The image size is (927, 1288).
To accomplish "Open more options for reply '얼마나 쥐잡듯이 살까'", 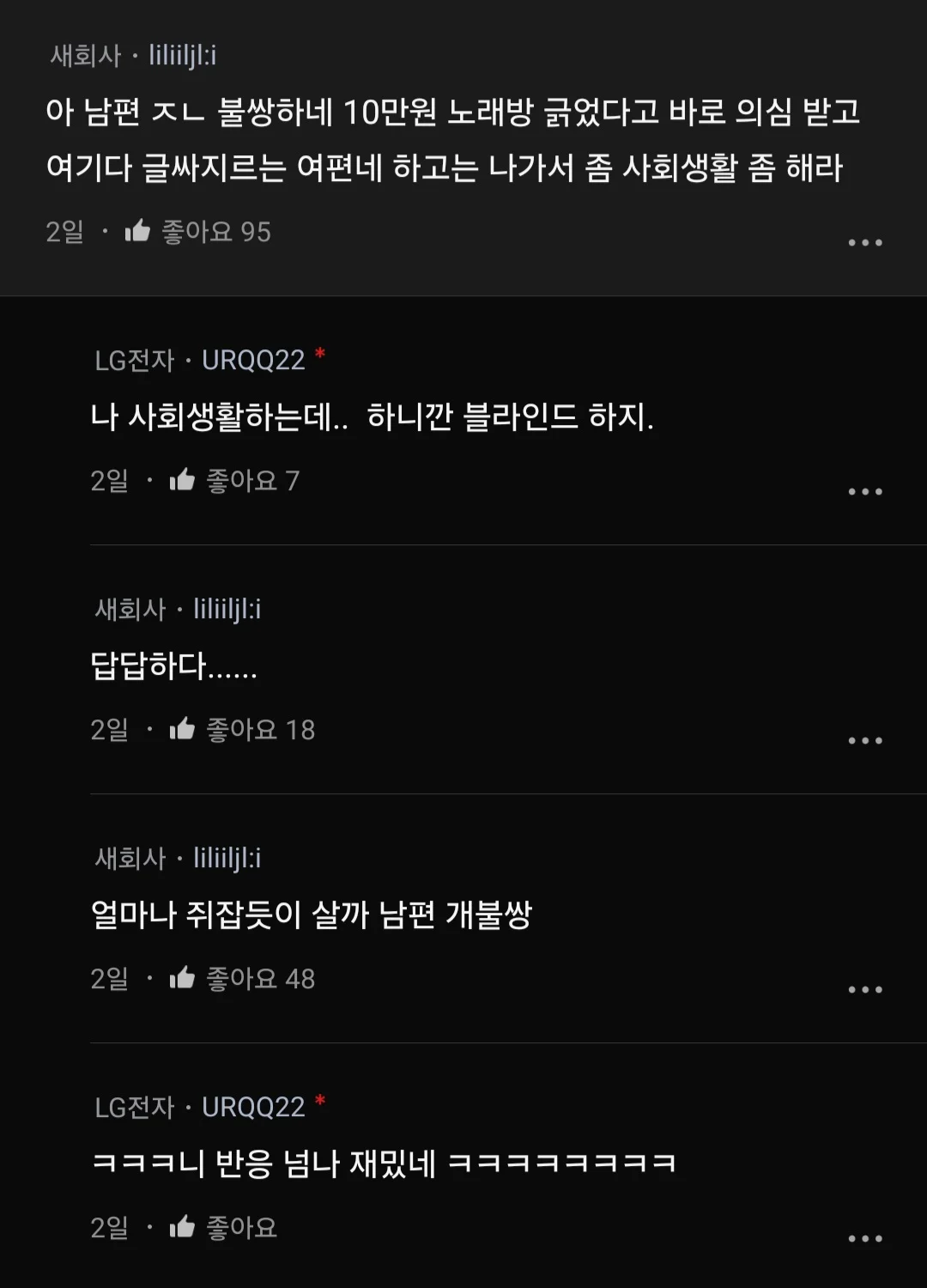I will [x=864, y=990].
